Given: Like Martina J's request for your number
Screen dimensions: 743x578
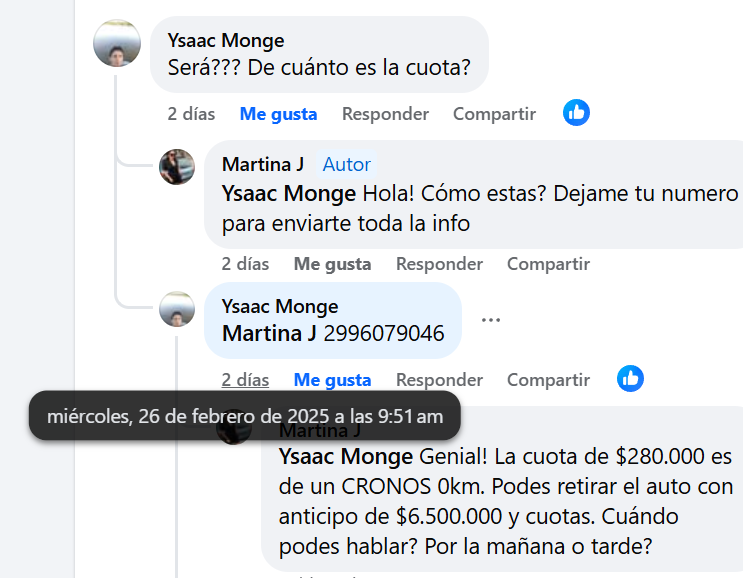Looking at the screenshot, I should [332, 264].
